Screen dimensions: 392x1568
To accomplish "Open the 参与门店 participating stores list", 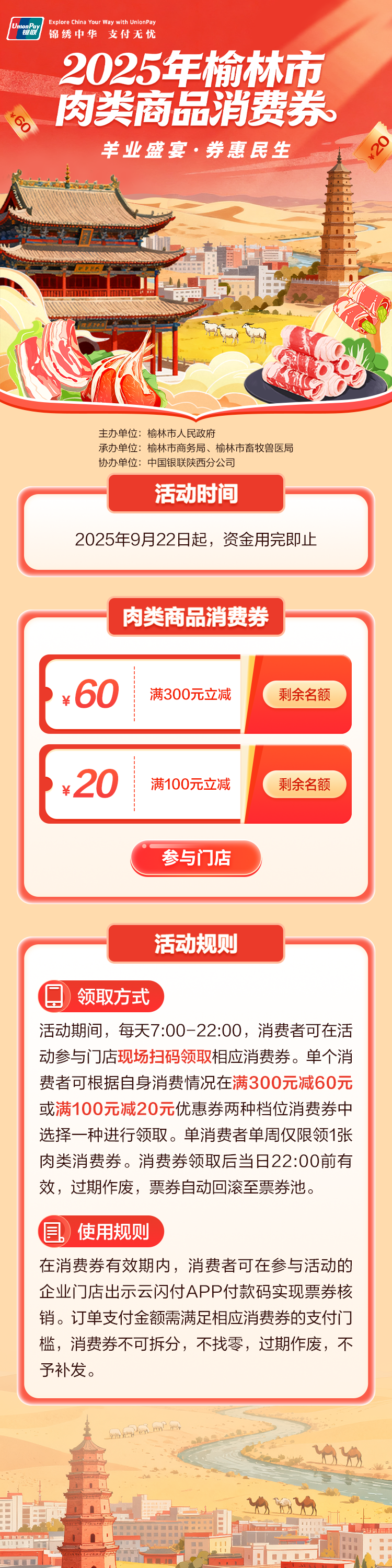I will point(196,858).
